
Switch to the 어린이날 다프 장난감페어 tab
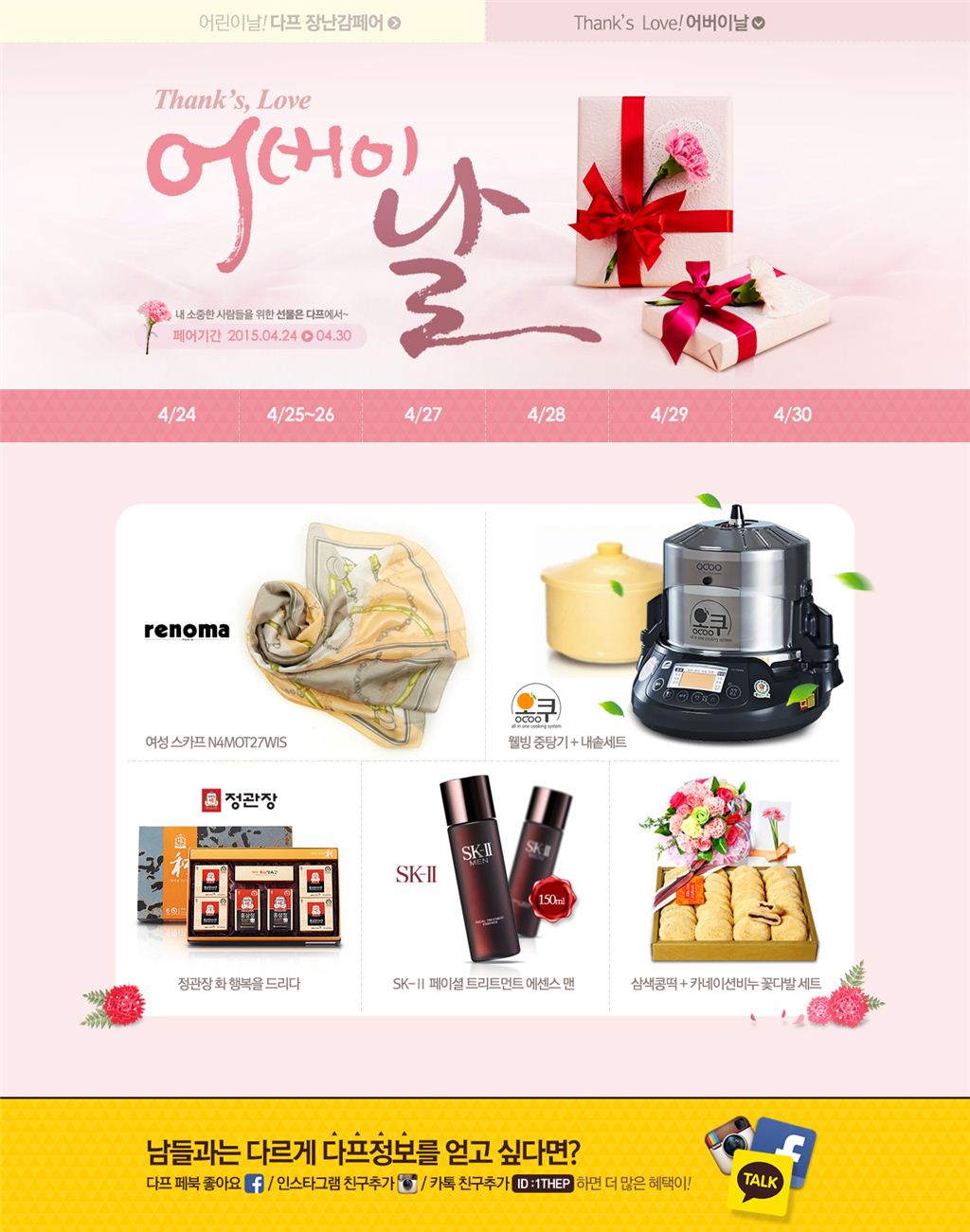coord(299,22)
